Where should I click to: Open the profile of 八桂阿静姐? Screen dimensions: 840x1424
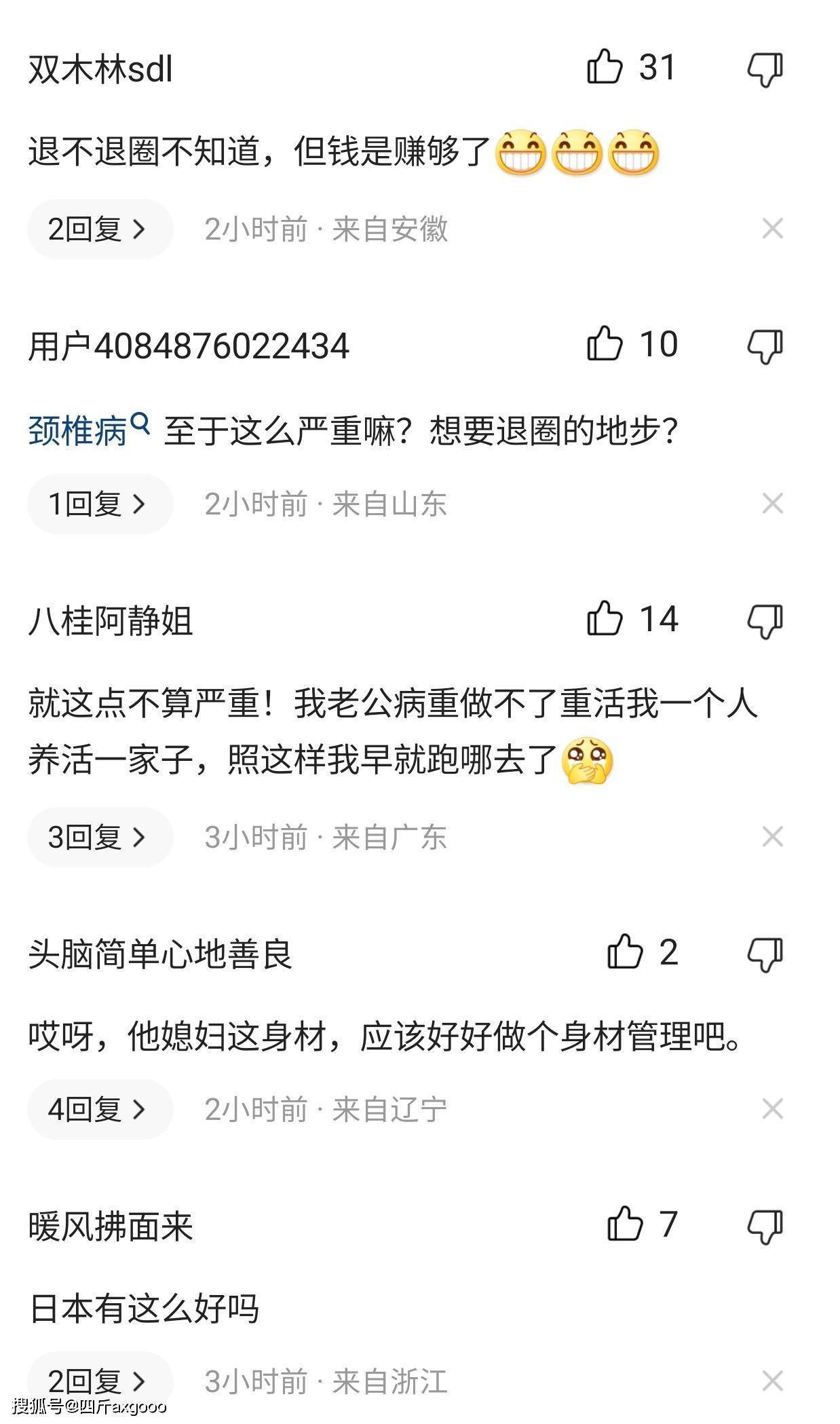click(x=111, y=620)
